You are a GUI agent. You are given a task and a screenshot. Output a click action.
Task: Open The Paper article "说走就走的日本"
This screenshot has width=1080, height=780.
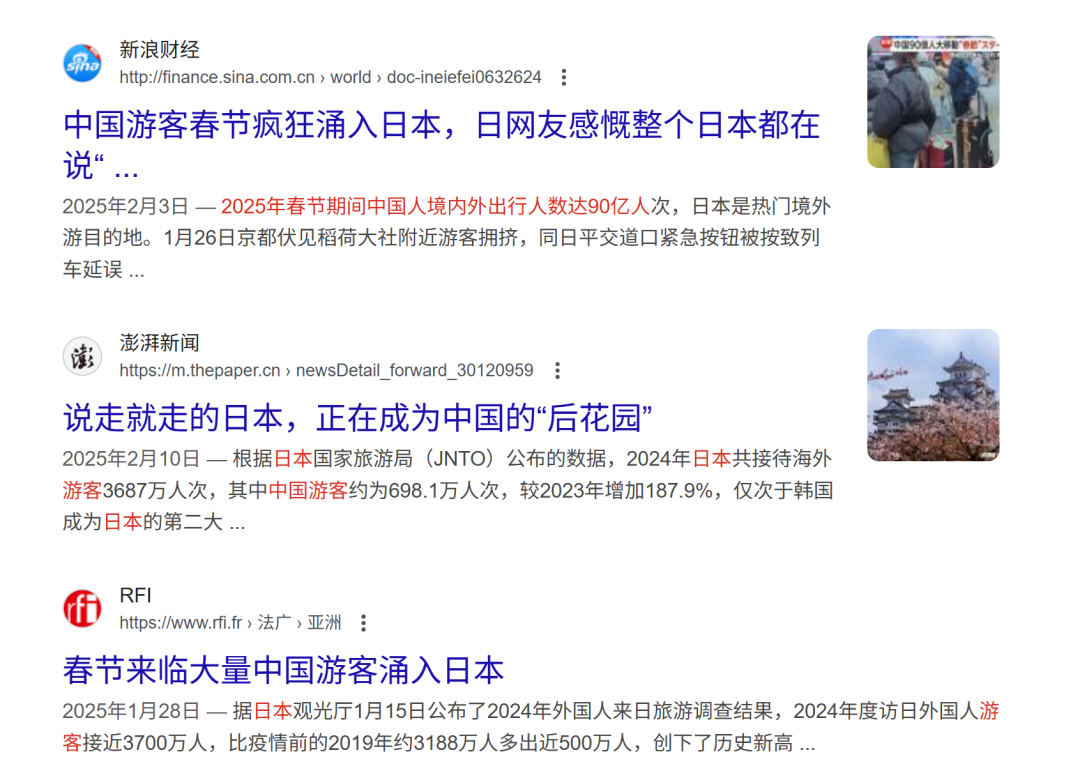(358, 418)
